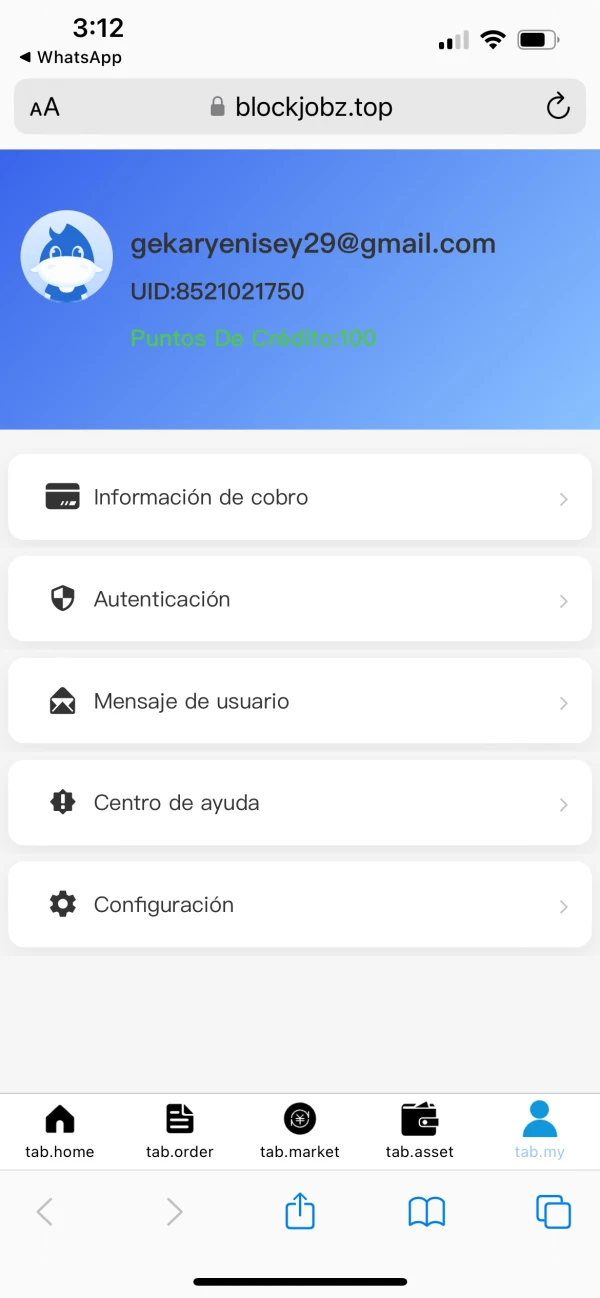Switch to the tab.market tab

click(x=300, y=1131)
